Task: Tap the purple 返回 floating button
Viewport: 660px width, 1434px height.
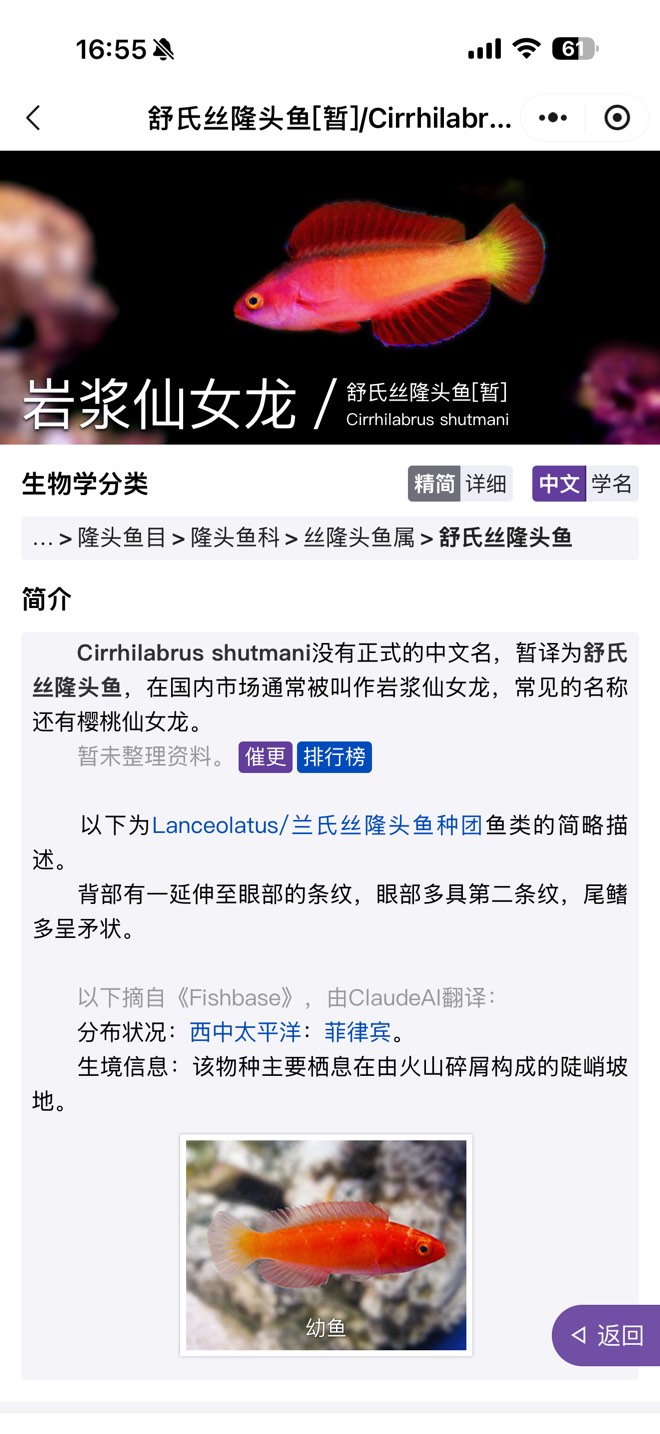Action: (x=608, y=1335)
